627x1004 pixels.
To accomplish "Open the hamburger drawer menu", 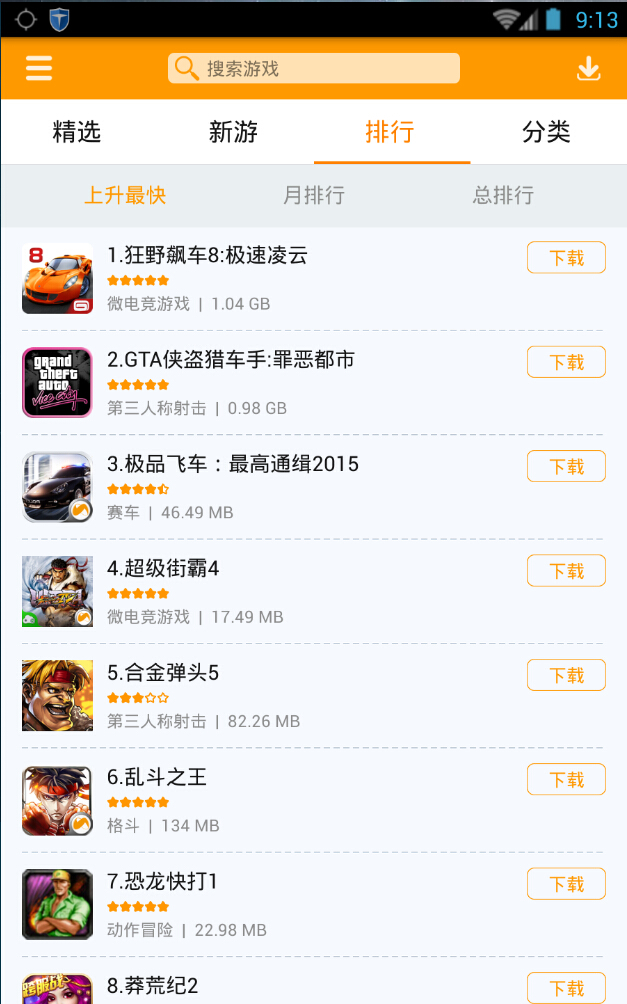I will (39, 68).
